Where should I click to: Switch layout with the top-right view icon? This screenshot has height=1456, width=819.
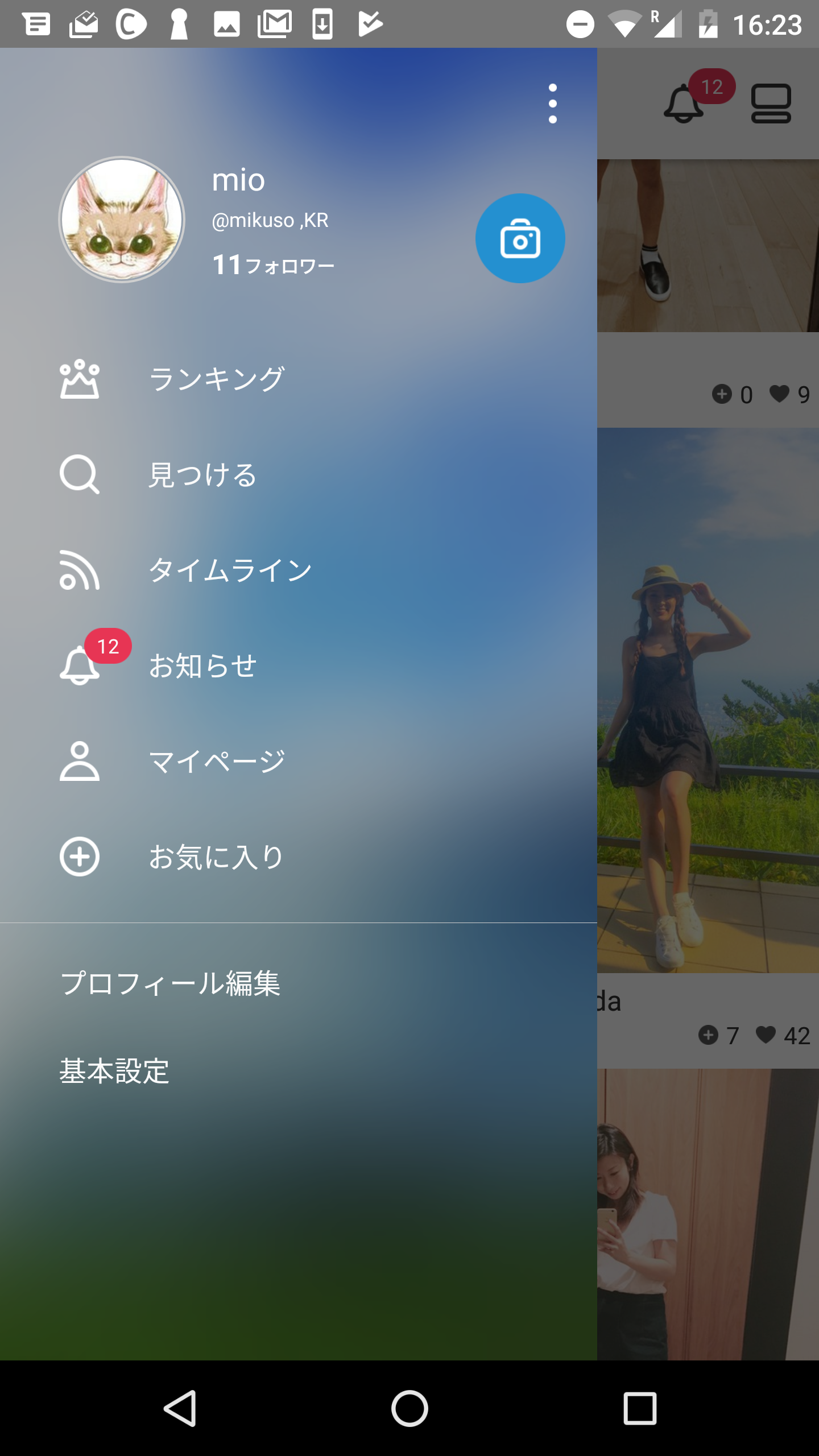click(x=771, y=104)
